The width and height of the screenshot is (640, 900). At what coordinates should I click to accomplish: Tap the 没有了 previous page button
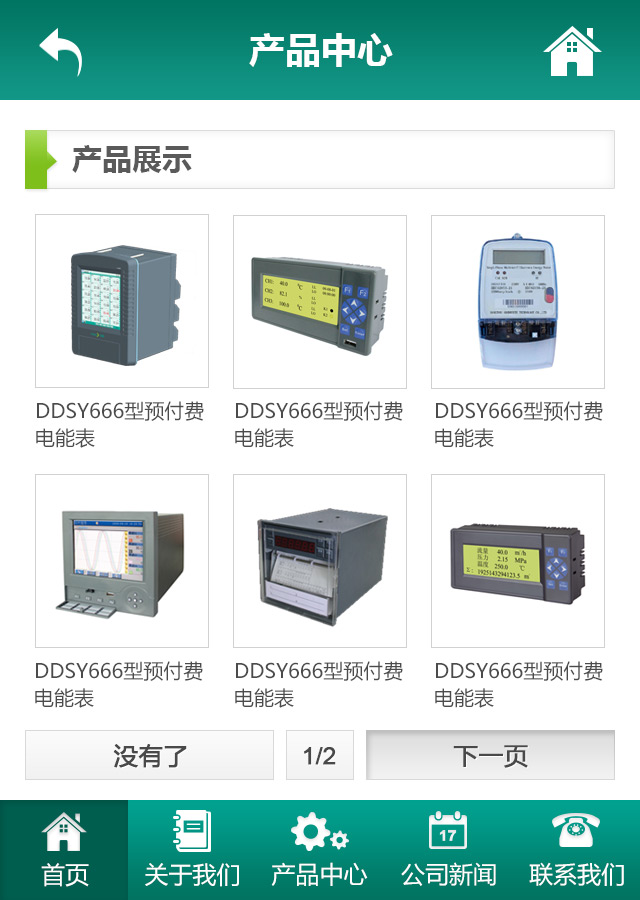point(149,755)
